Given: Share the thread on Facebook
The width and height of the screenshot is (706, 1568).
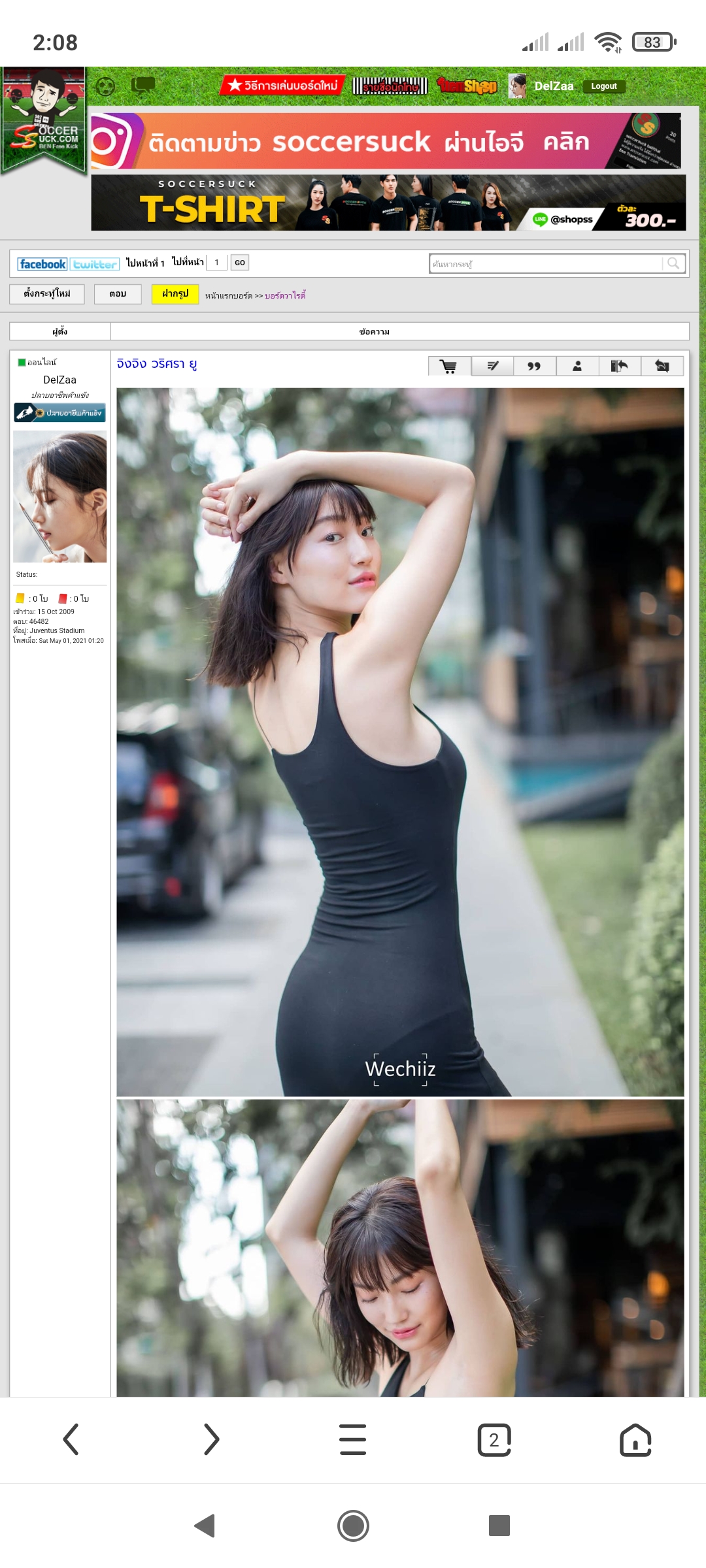Looking at the screenshot, I should (42, 264).
